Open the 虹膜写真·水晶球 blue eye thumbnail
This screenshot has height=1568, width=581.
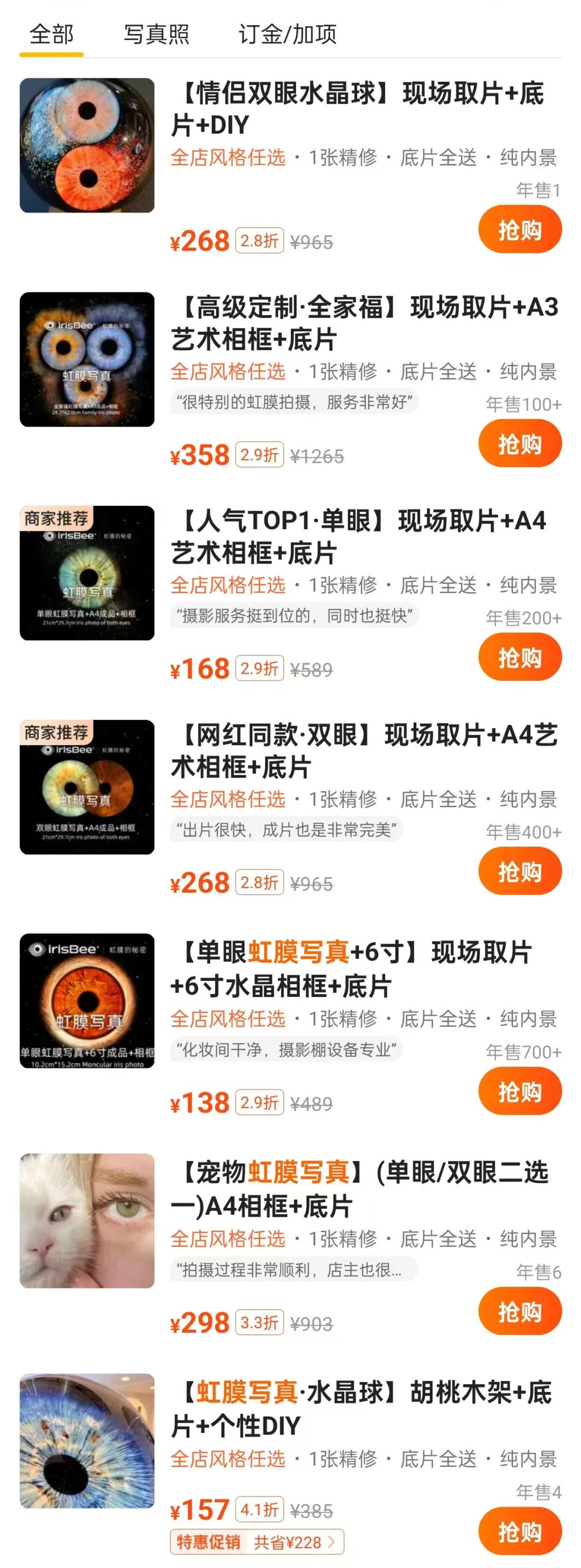(87, 1440)
